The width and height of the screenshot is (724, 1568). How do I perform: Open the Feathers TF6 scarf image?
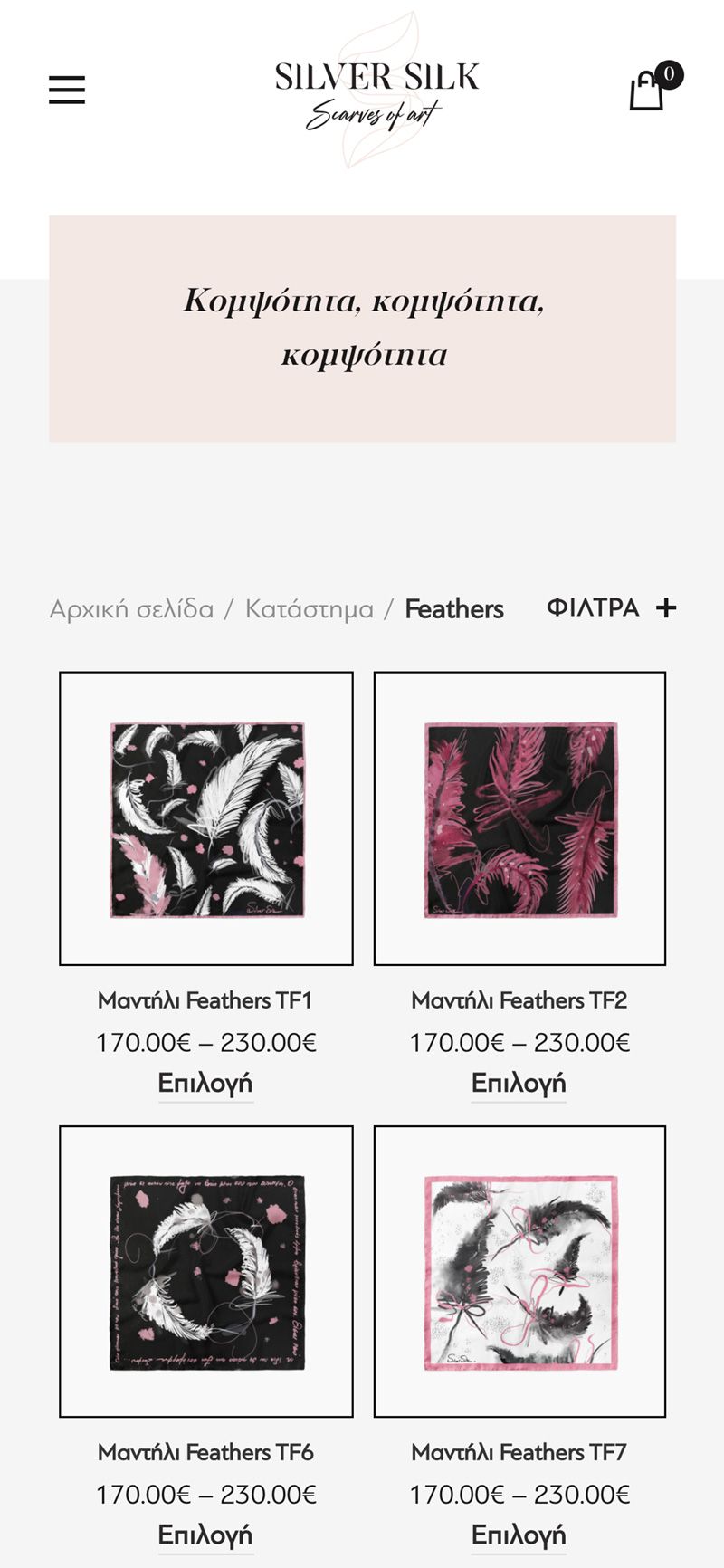(206, 1271)
